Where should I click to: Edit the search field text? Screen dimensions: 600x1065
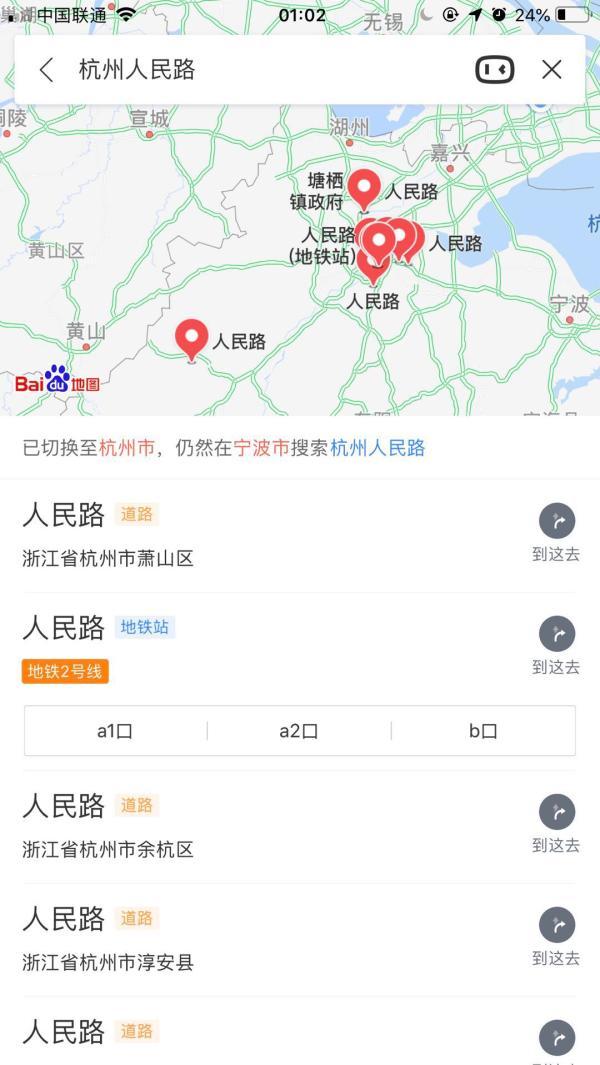click(x=260, y=69)
